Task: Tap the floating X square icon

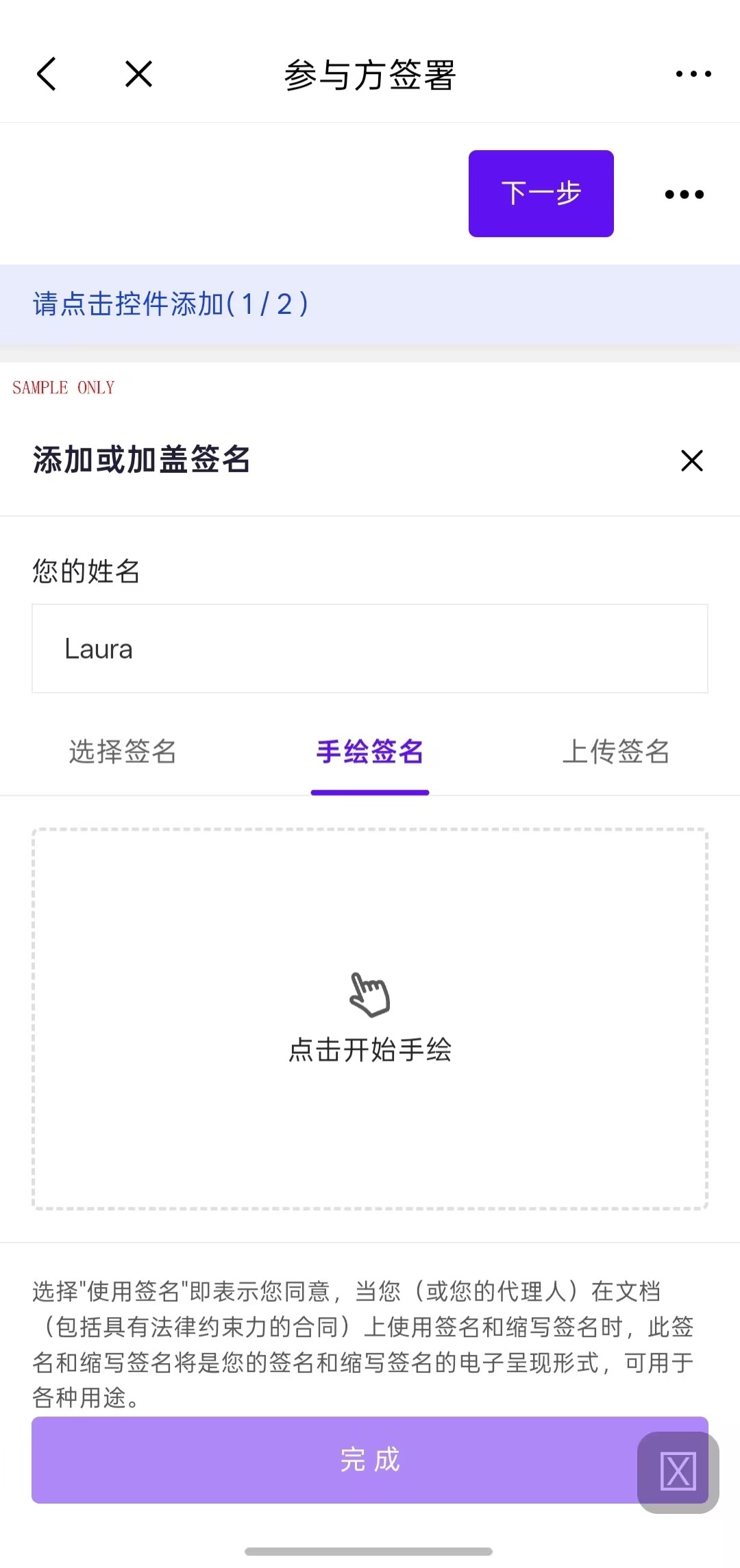Action: (678, 1472)
